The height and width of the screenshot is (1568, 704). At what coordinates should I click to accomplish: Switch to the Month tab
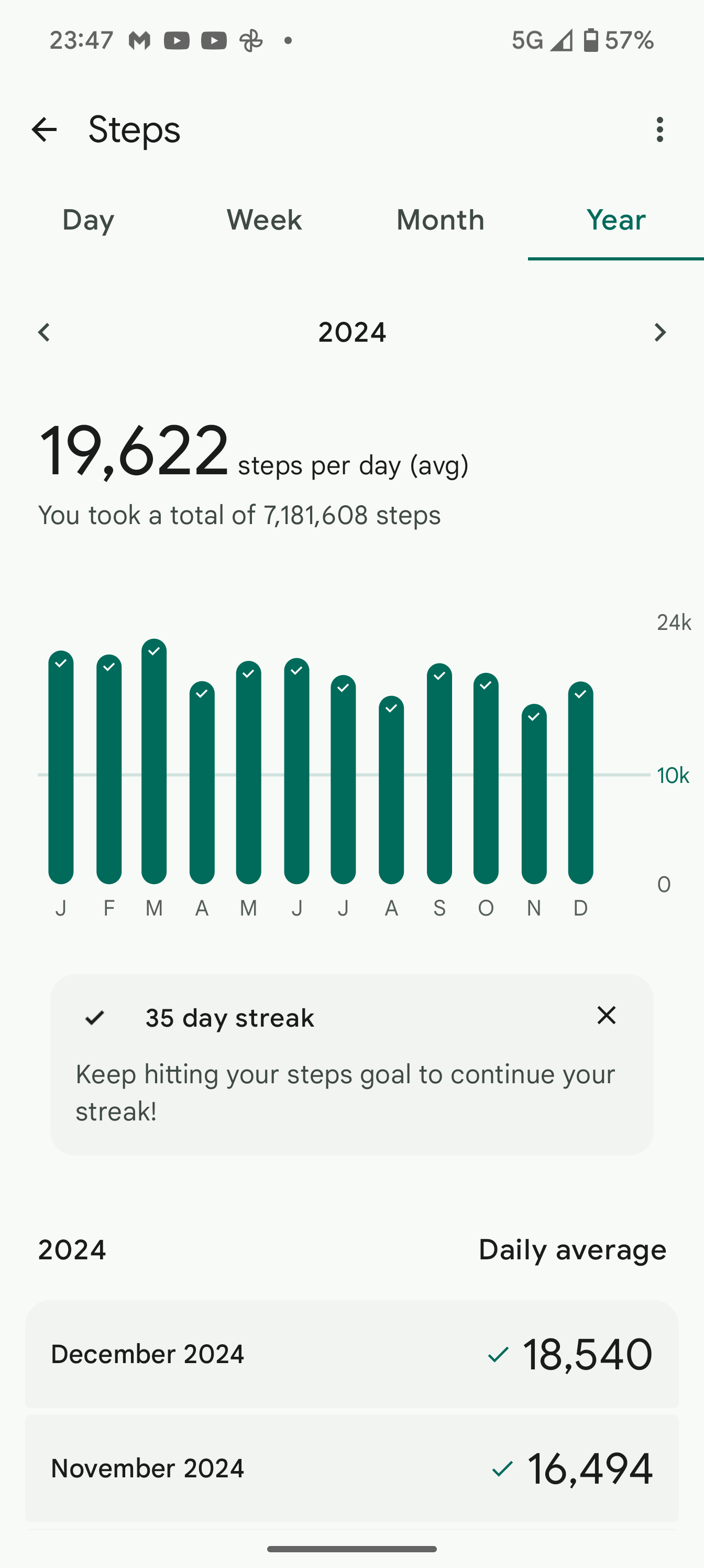point(440,220)
